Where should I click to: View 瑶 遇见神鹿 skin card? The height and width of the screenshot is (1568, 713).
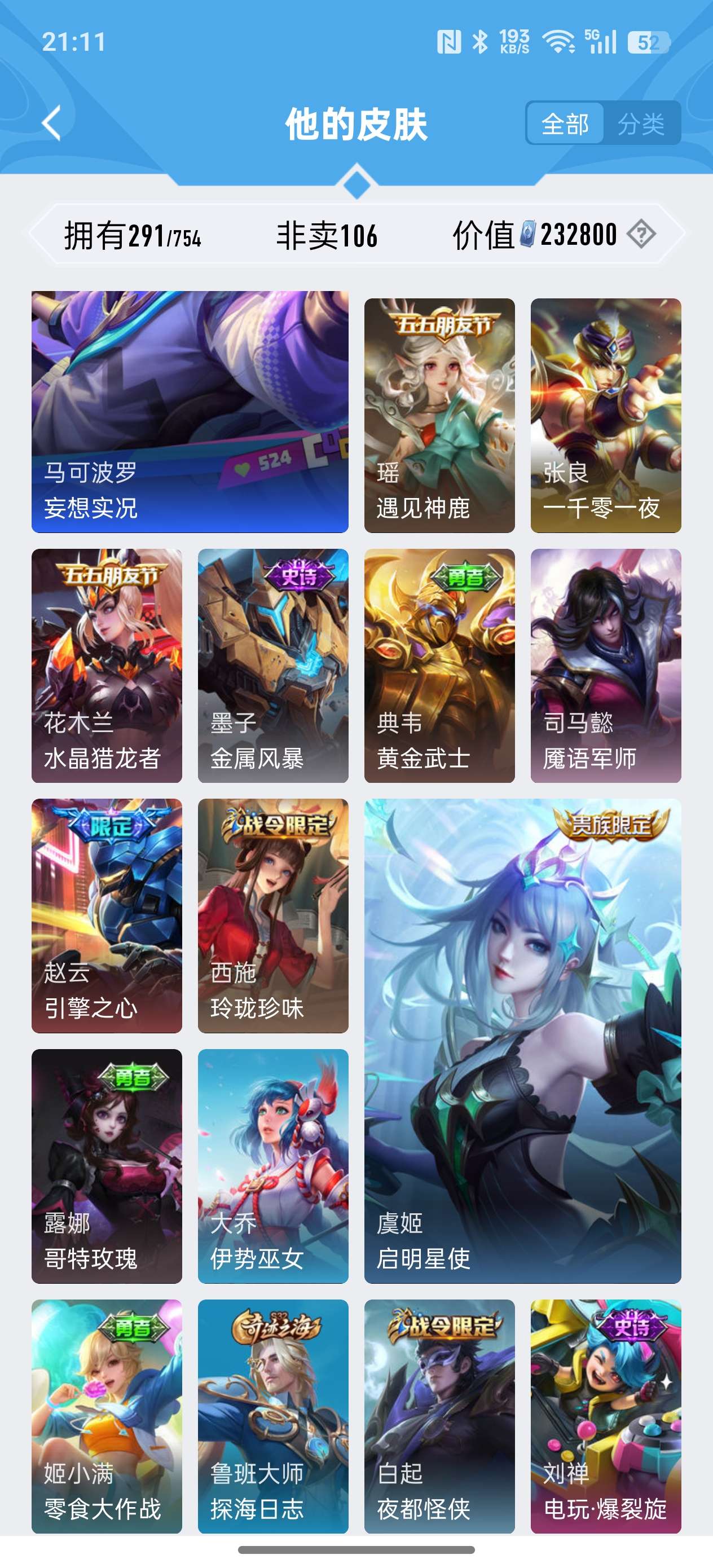[x=439, y=415]
